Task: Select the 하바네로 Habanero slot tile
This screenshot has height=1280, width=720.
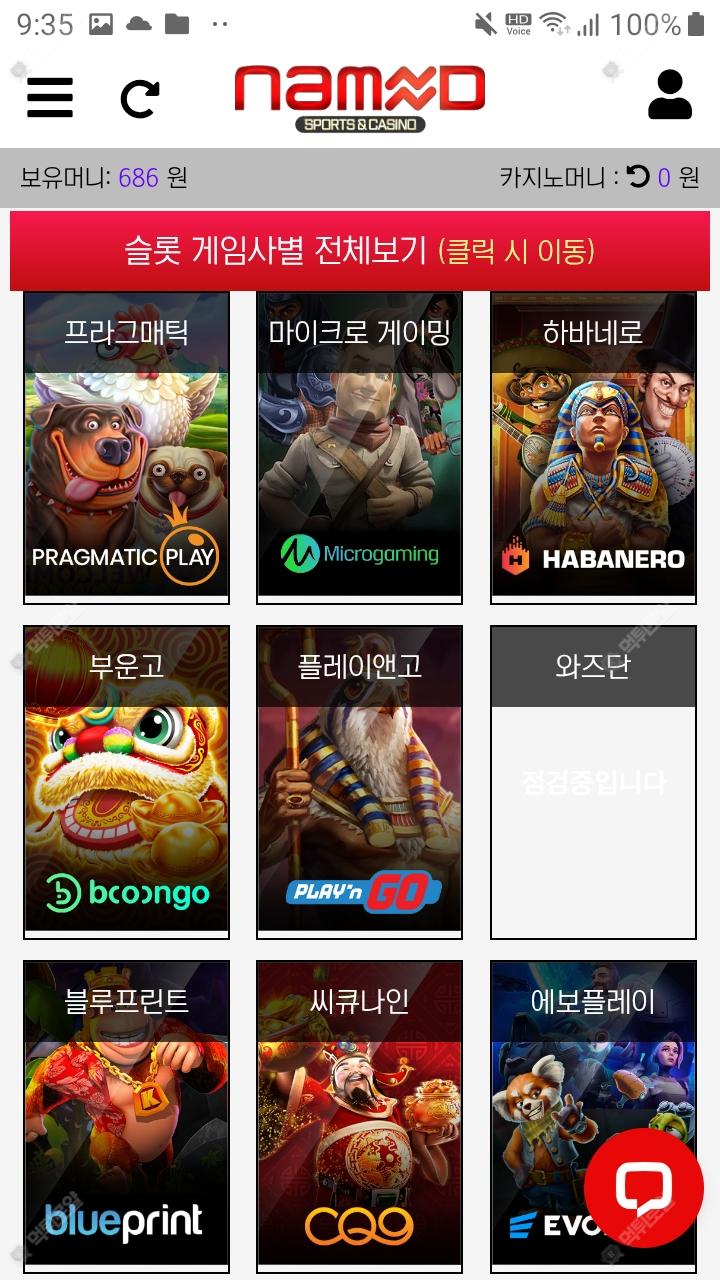Action: (593, 448)
